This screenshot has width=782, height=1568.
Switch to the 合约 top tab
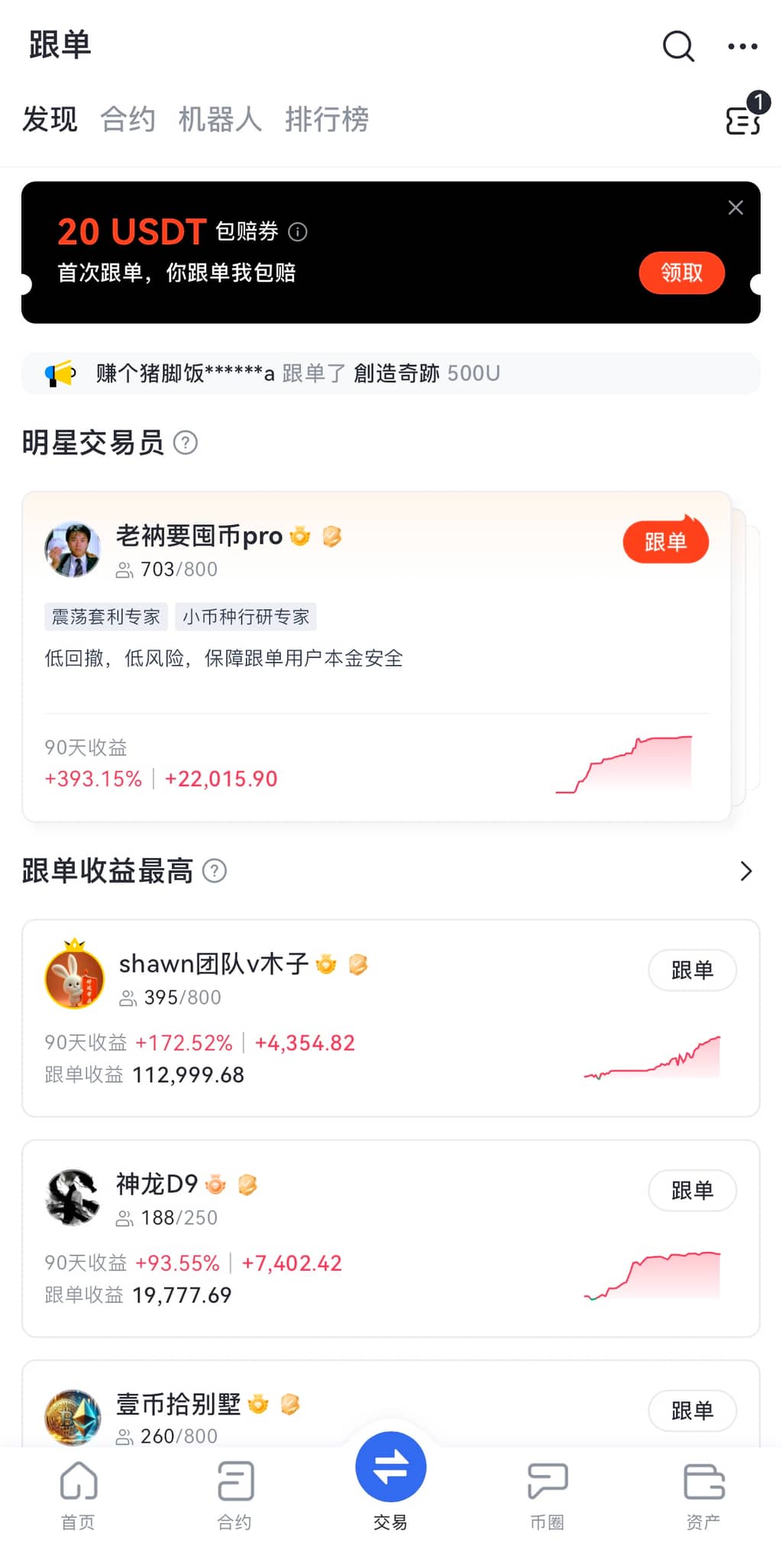point(128,119)
